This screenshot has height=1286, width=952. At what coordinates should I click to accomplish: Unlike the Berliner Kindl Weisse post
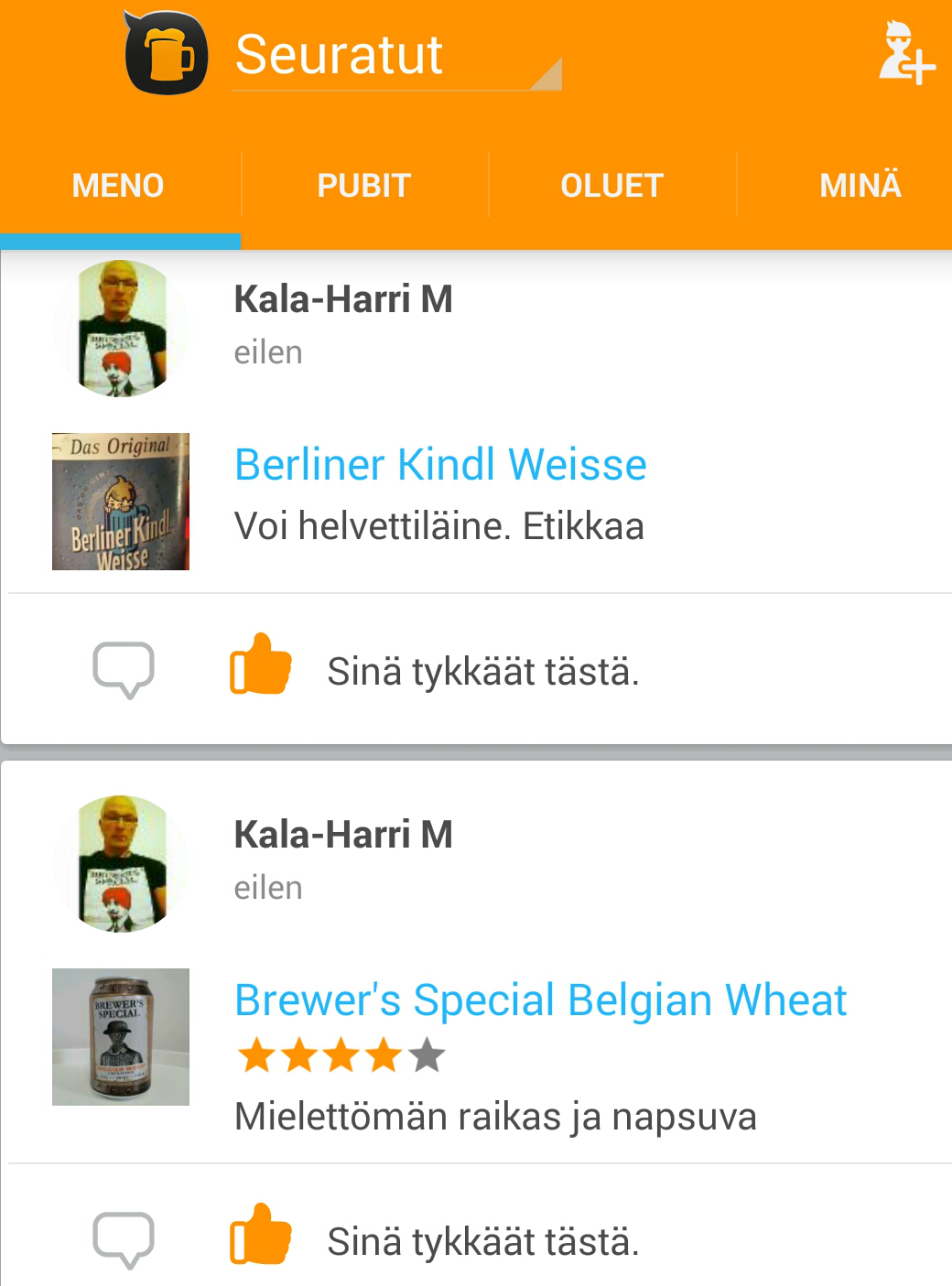[x=261, y=665]
